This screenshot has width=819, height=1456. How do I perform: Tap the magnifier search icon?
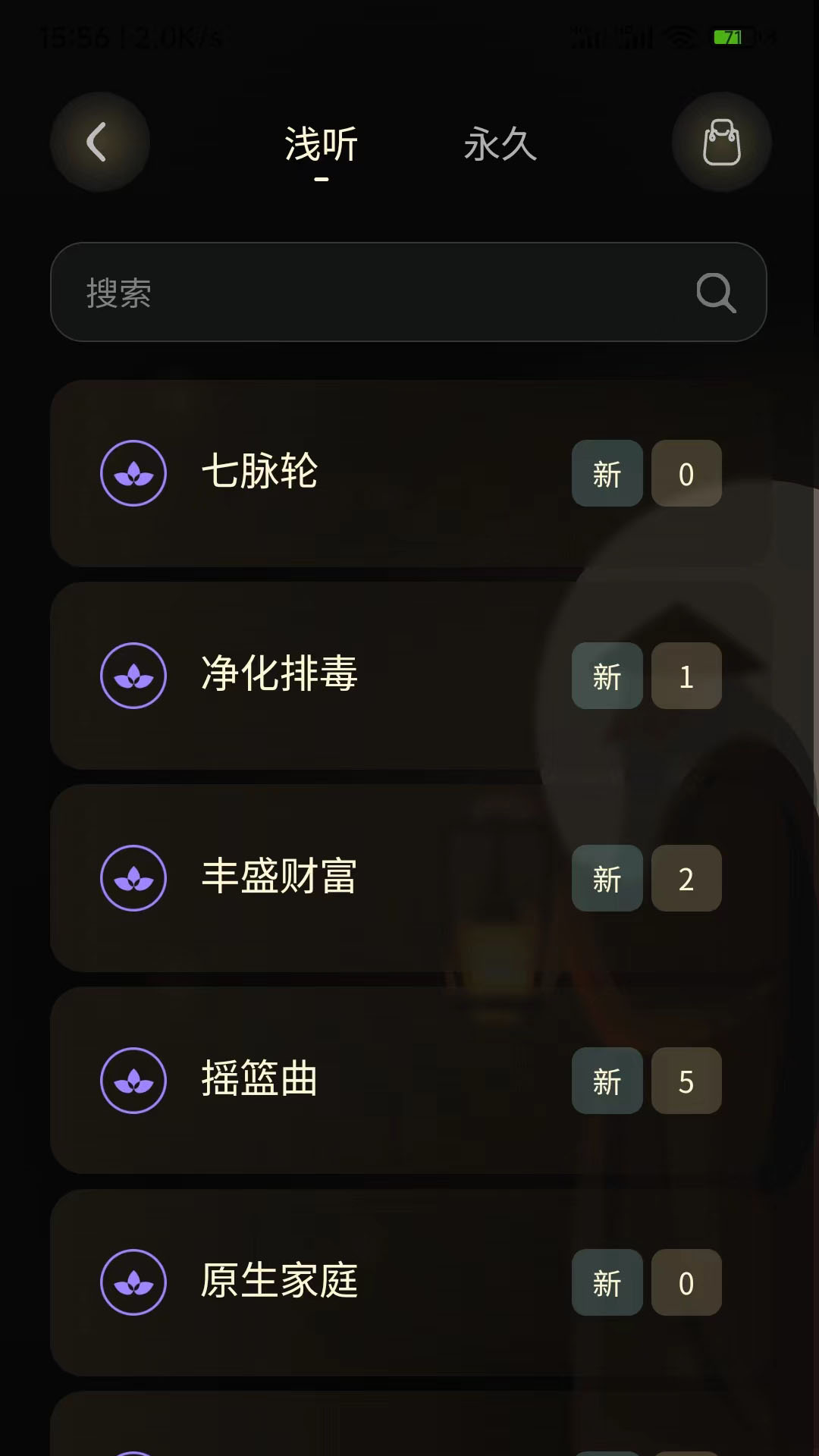(x=716, y=293)
